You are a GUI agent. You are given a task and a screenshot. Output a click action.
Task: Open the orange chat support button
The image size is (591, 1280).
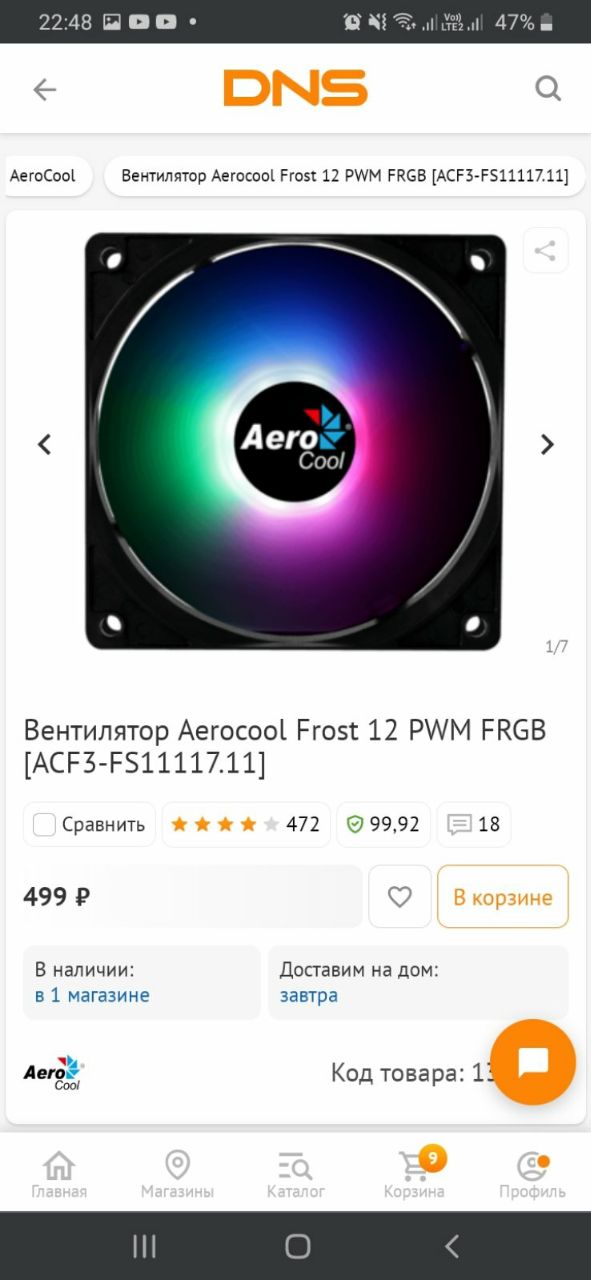533,1062
